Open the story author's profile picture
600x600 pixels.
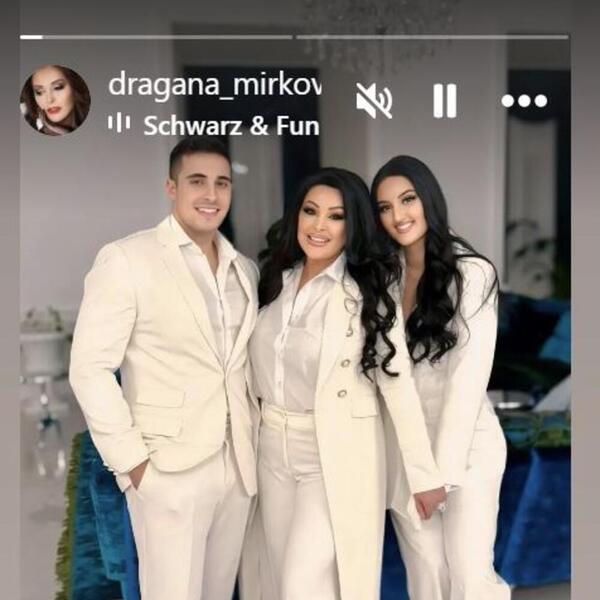(55, 100)
